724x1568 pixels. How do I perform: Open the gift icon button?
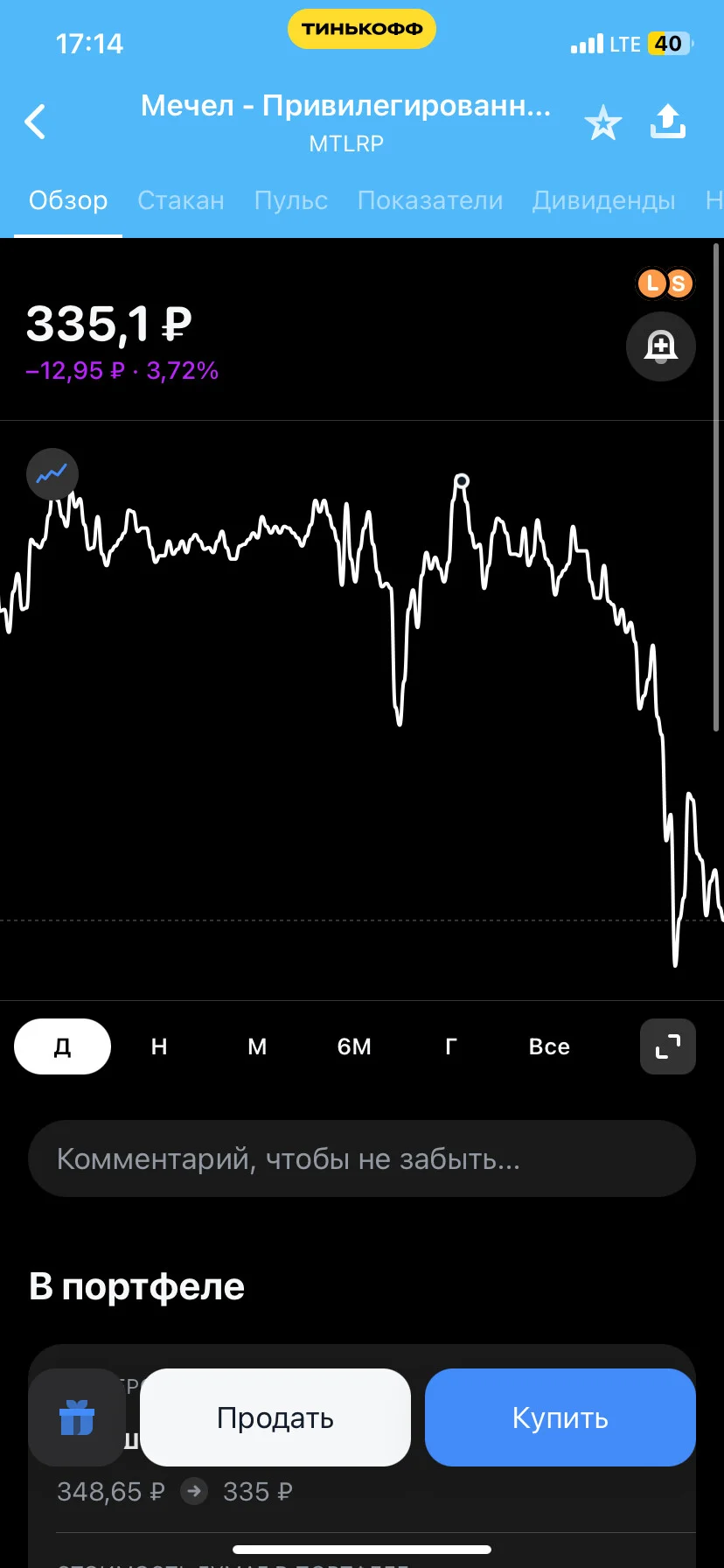coord(77,1417)
